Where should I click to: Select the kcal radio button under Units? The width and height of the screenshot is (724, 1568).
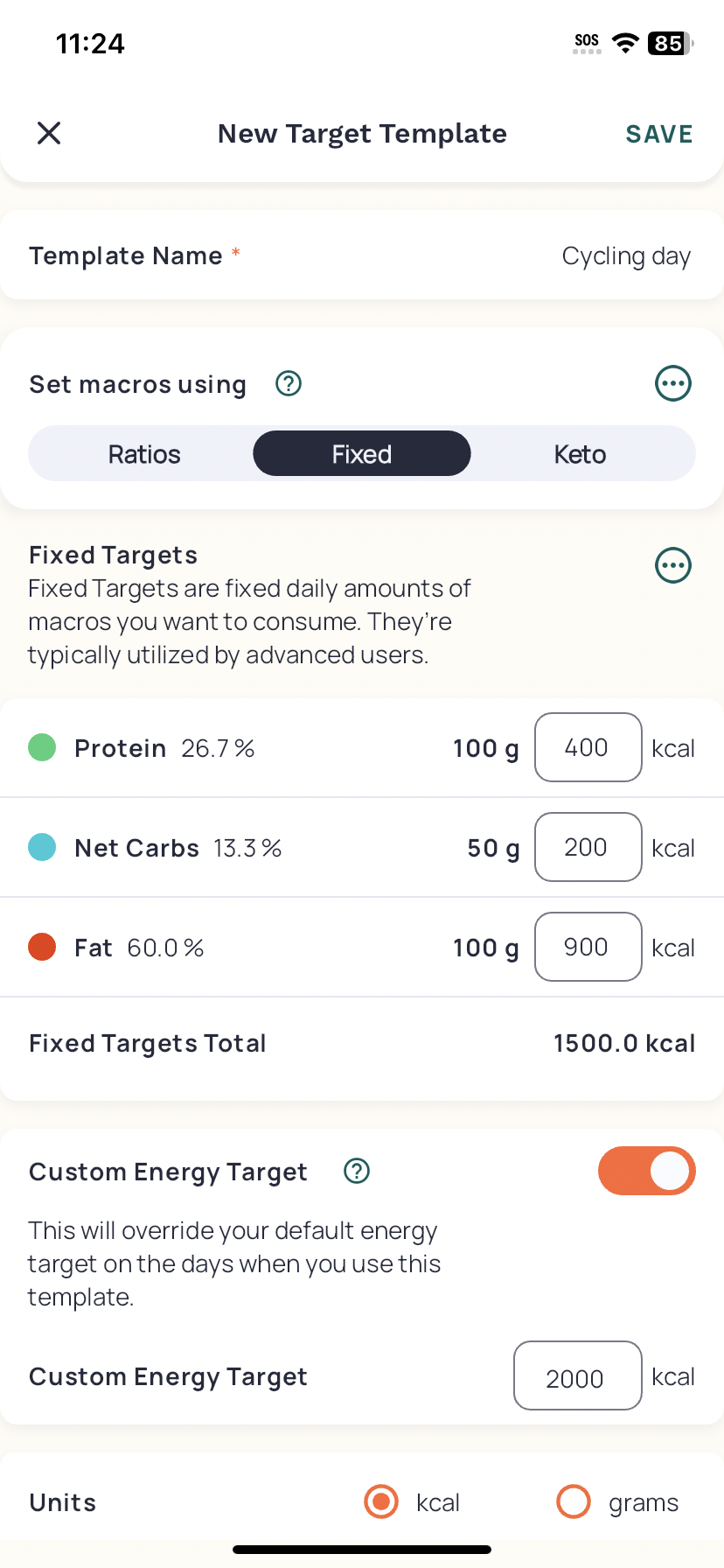pos(381,1501)
